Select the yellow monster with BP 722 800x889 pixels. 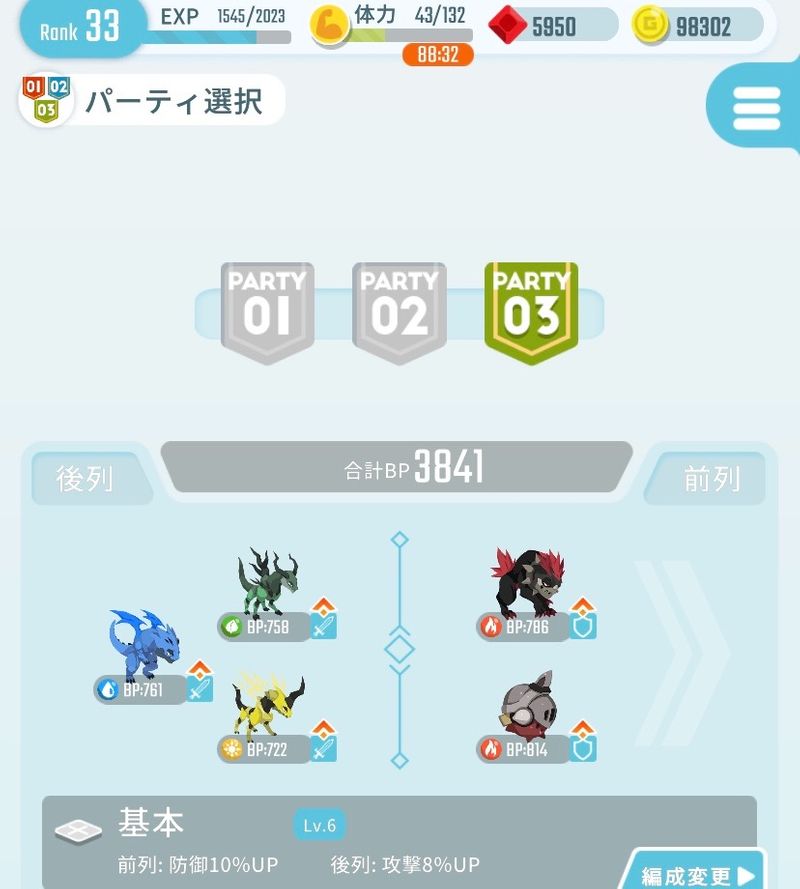tap(267, 708)
